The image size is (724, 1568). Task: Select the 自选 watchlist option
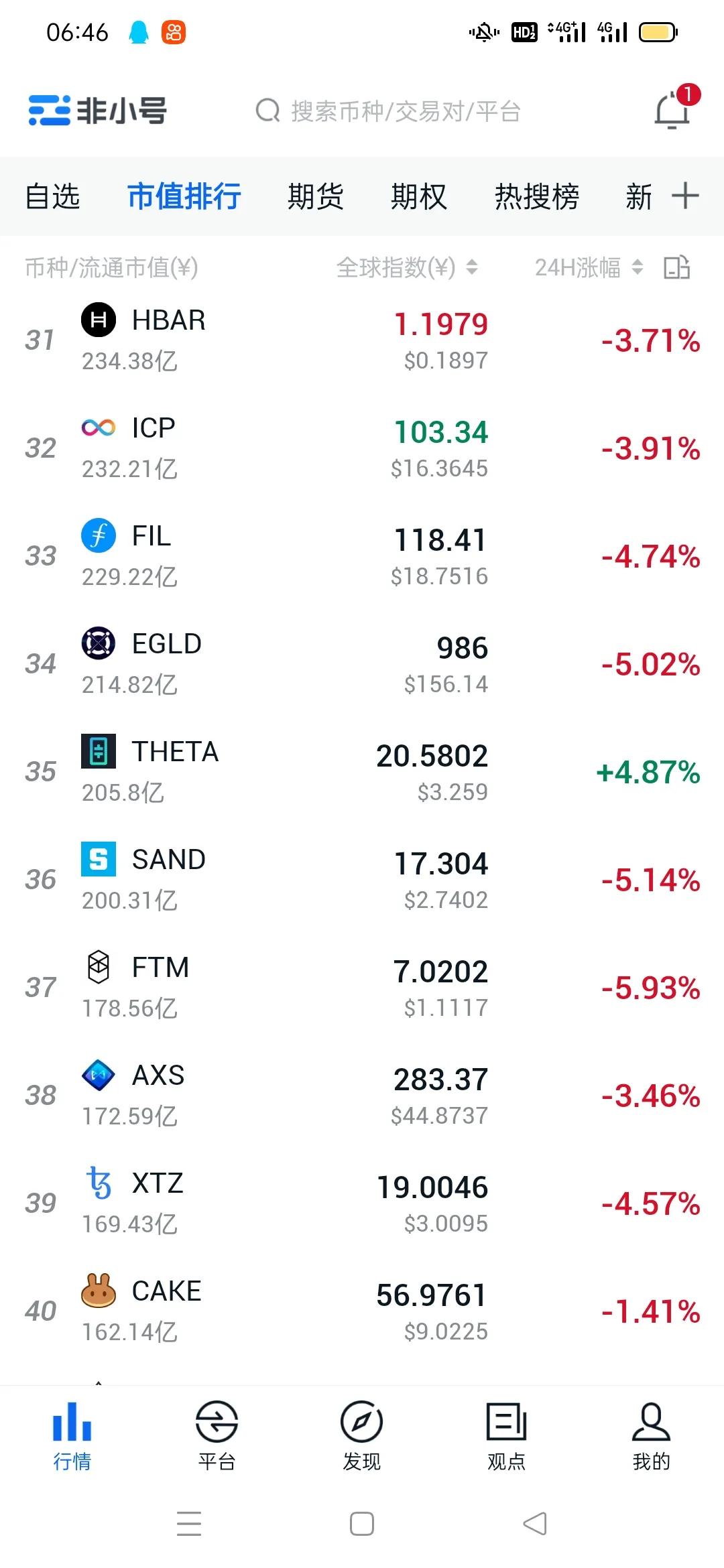52,196
